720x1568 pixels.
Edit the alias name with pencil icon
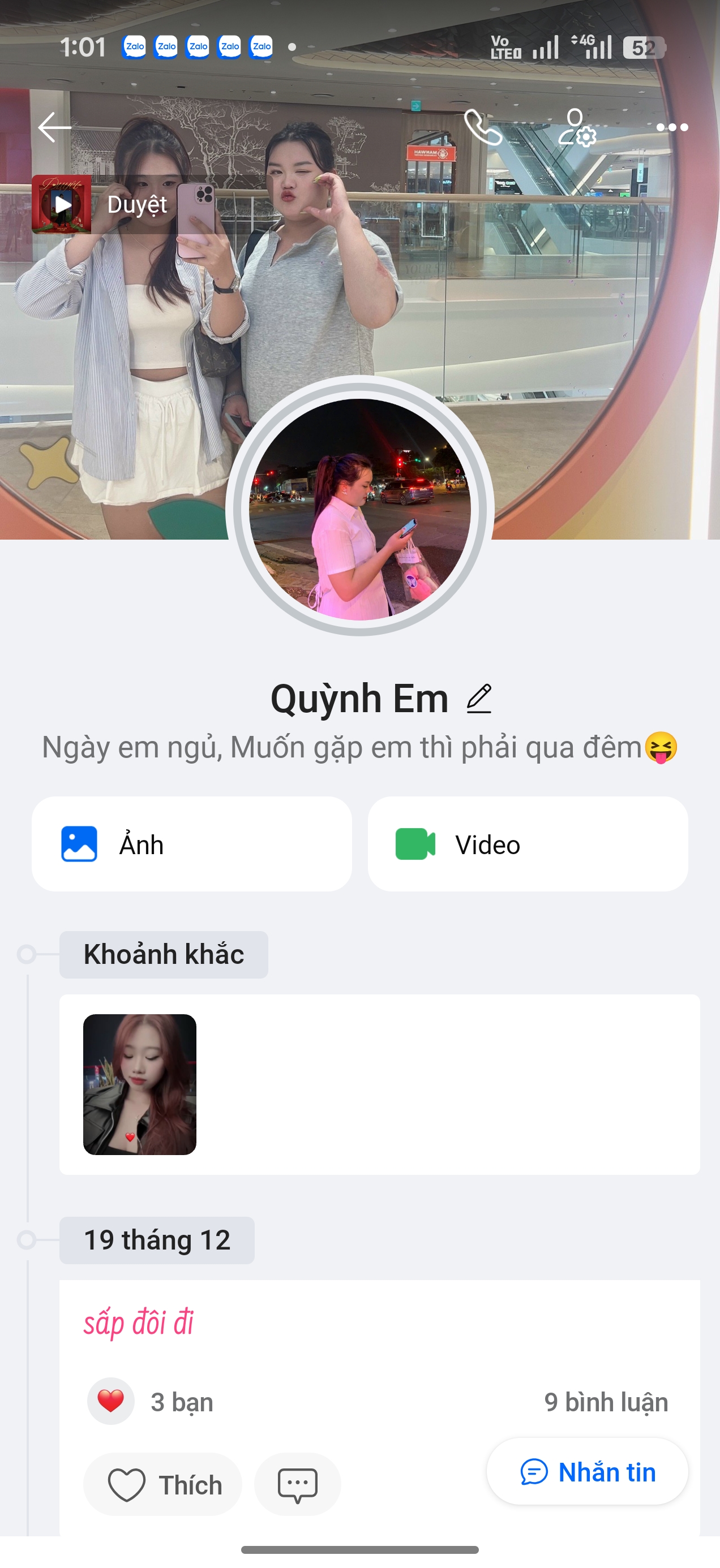coord(479,698)
